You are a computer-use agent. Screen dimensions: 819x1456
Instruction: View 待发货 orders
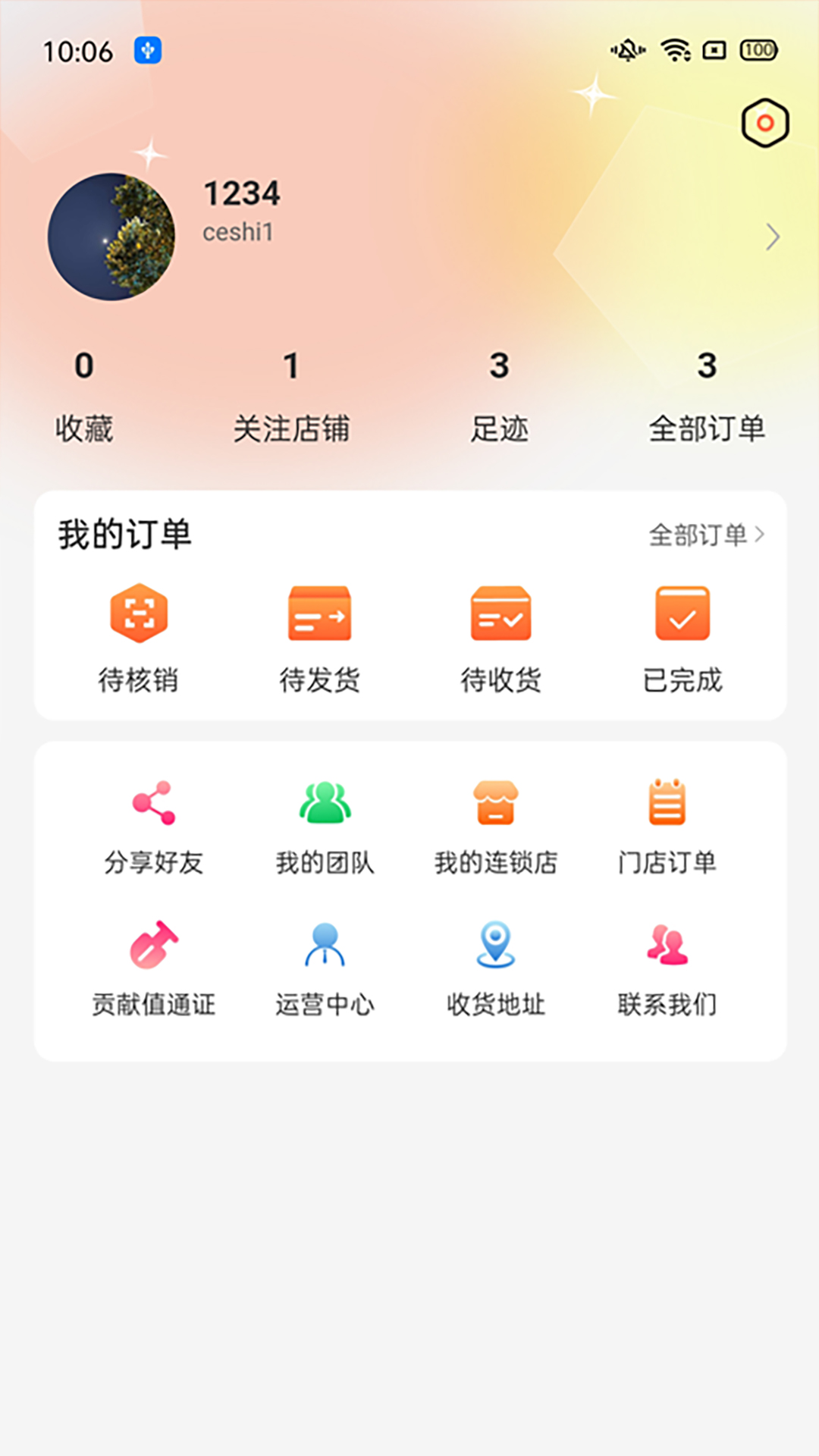[x=319, y=638]
